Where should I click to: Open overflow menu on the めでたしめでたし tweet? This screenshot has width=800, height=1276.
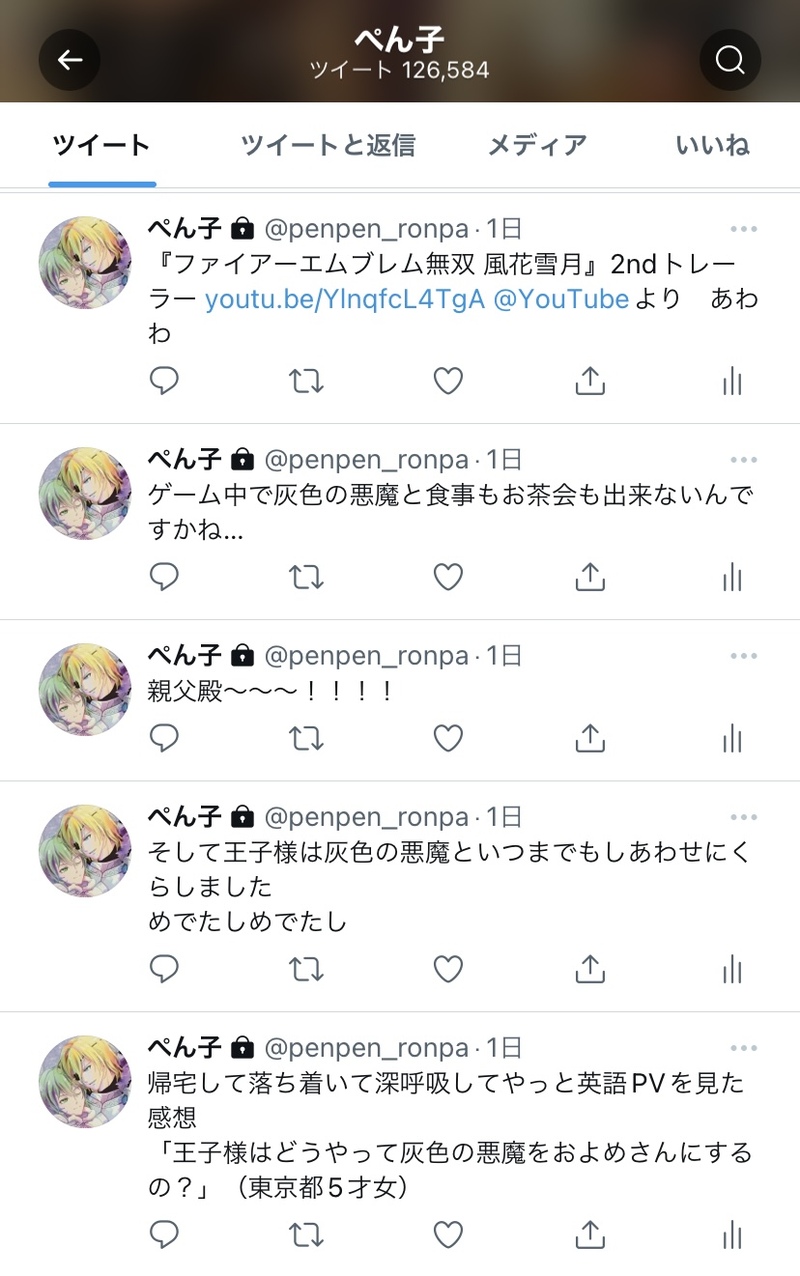click(x=744, y=817)
